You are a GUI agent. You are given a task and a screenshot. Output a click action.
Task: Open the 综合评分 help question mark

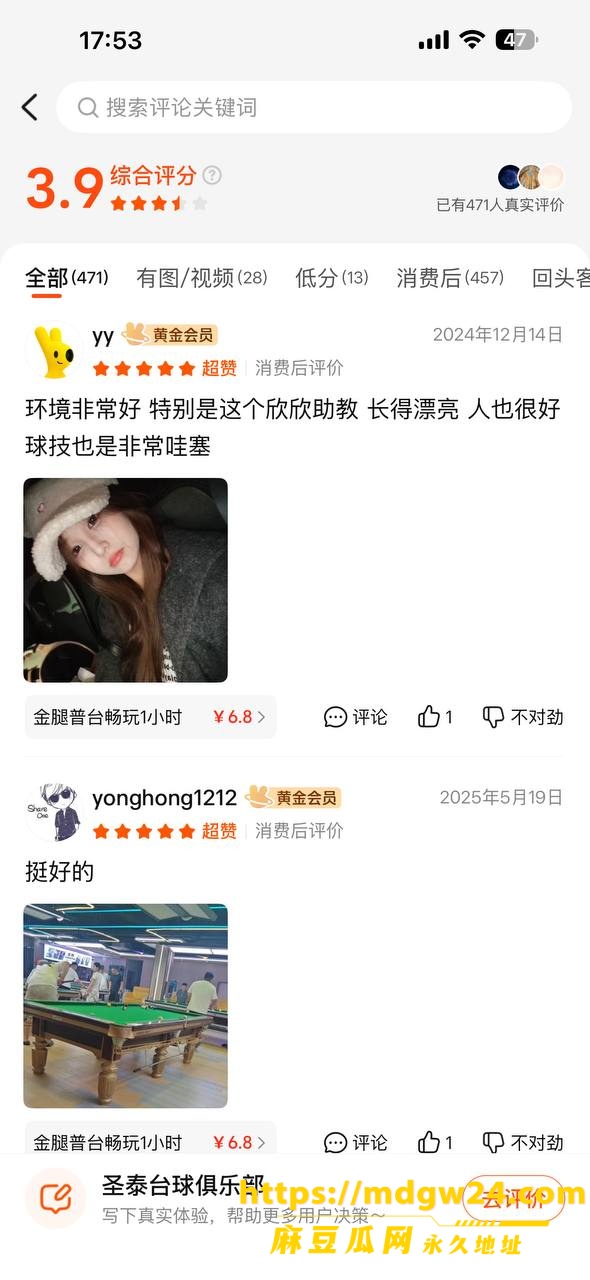212,175
